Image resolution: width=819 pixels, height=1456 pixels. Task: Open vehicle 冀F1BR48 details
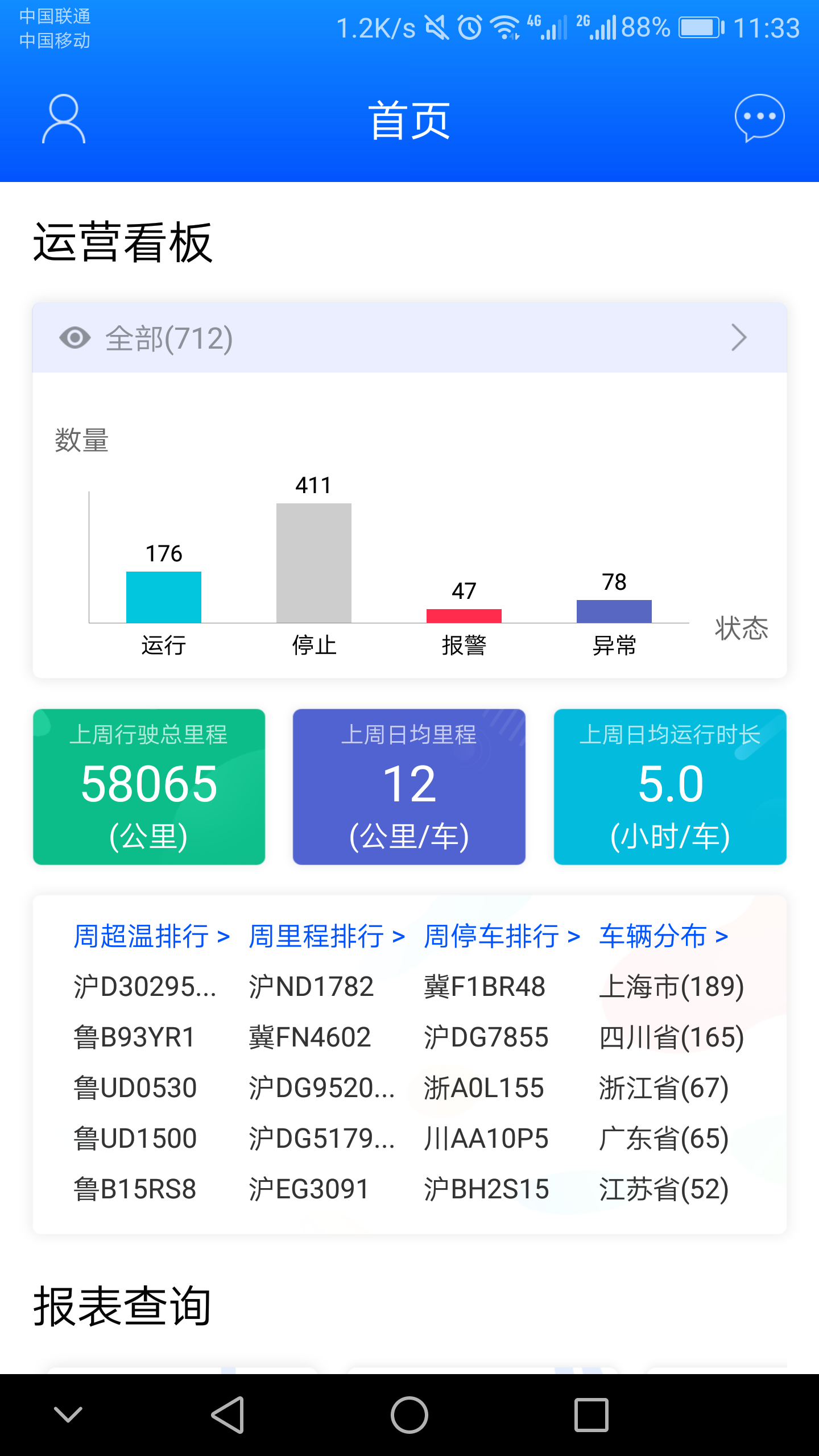486,987
